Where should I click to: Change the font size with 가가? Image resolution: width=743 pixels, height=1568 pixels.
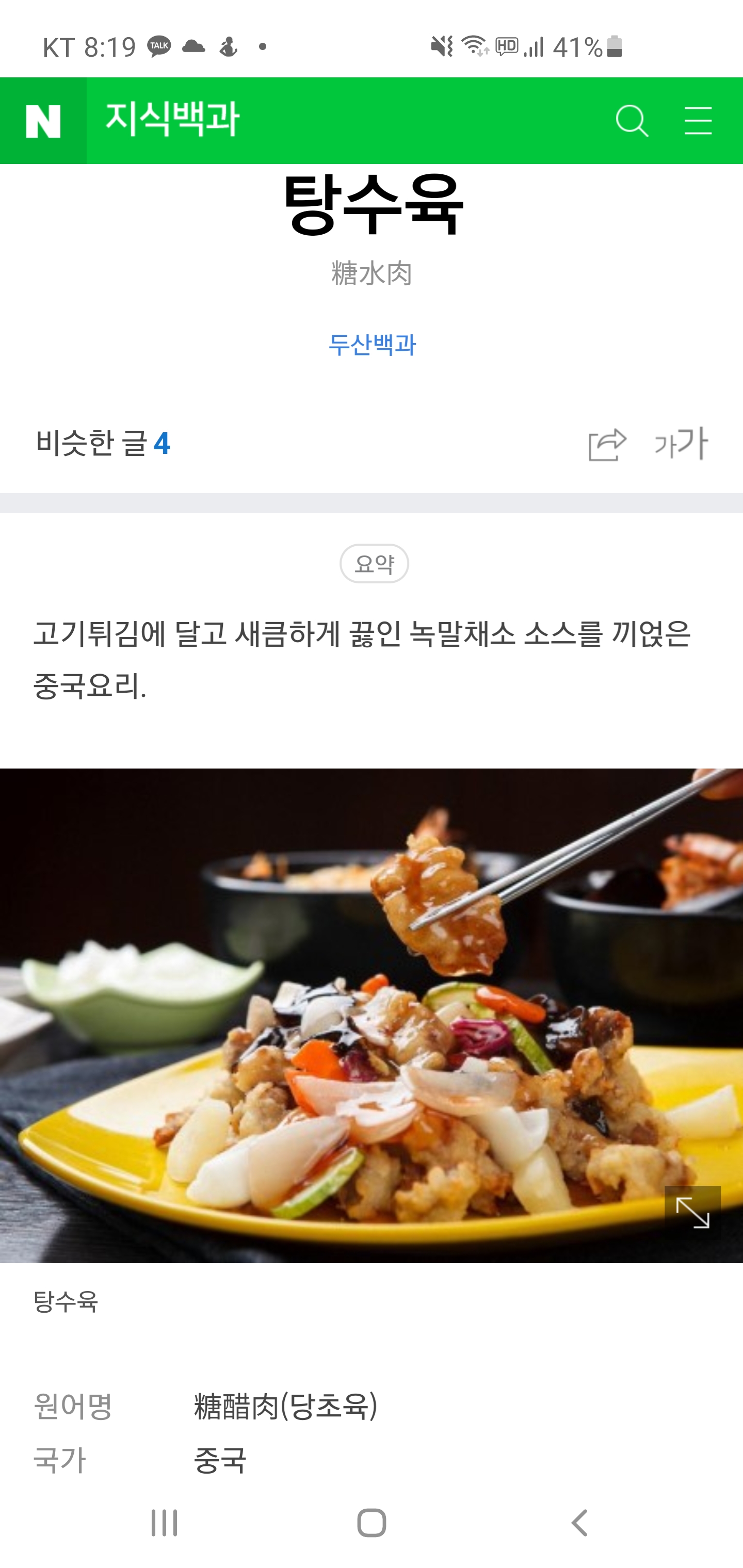click(x=682, y=443)
